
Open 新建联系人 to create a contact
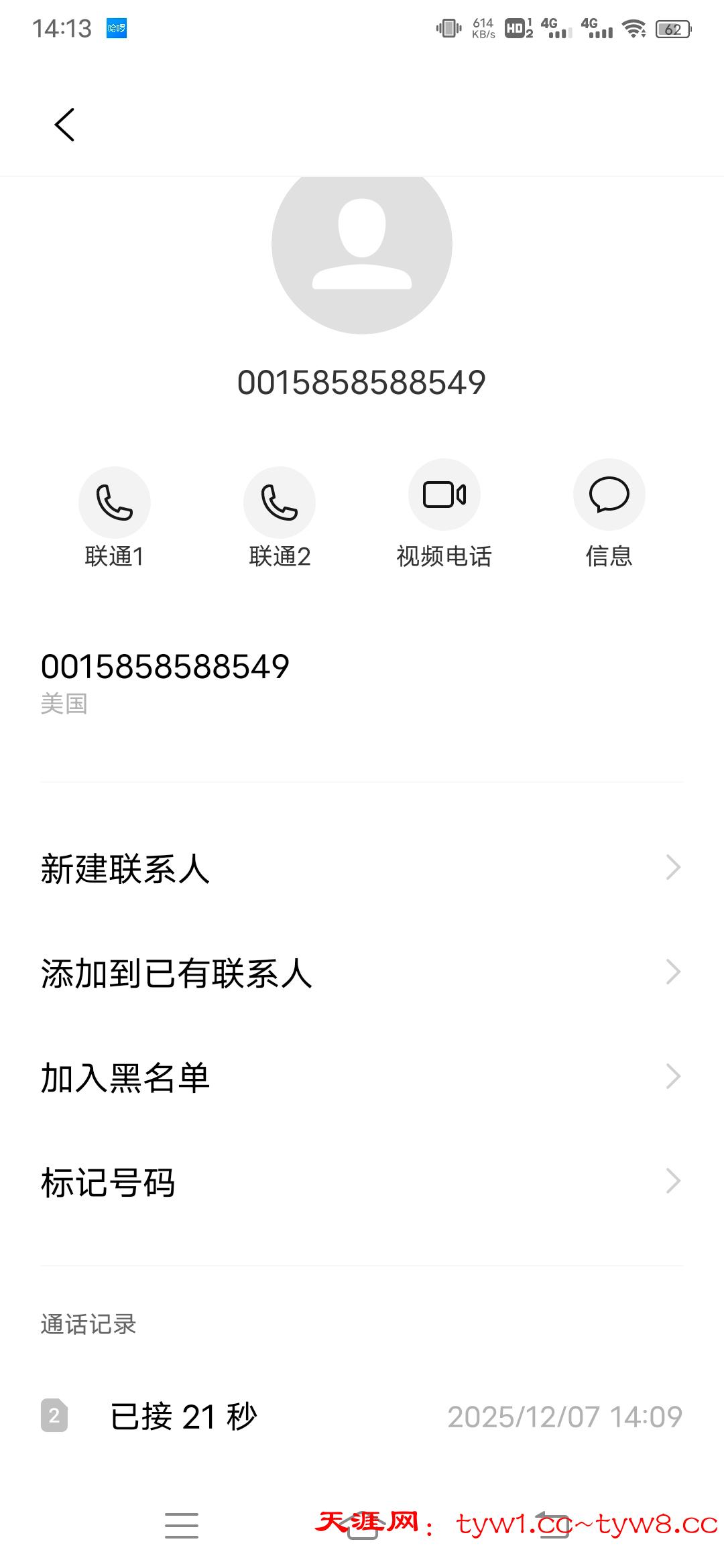(x=362, y=868)
